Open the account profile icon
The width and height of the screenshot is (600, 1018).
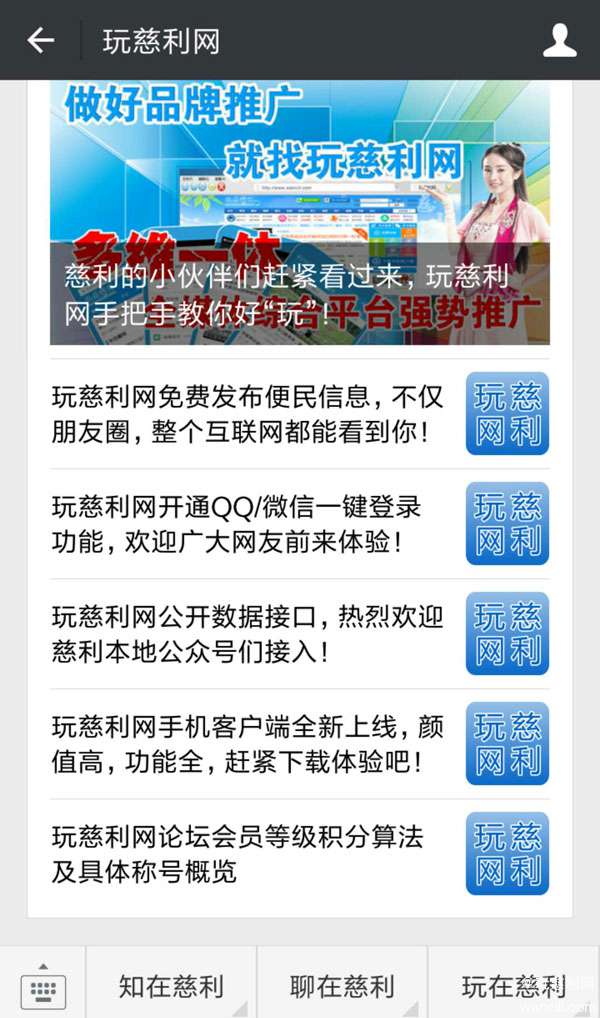tap(559, 40)
